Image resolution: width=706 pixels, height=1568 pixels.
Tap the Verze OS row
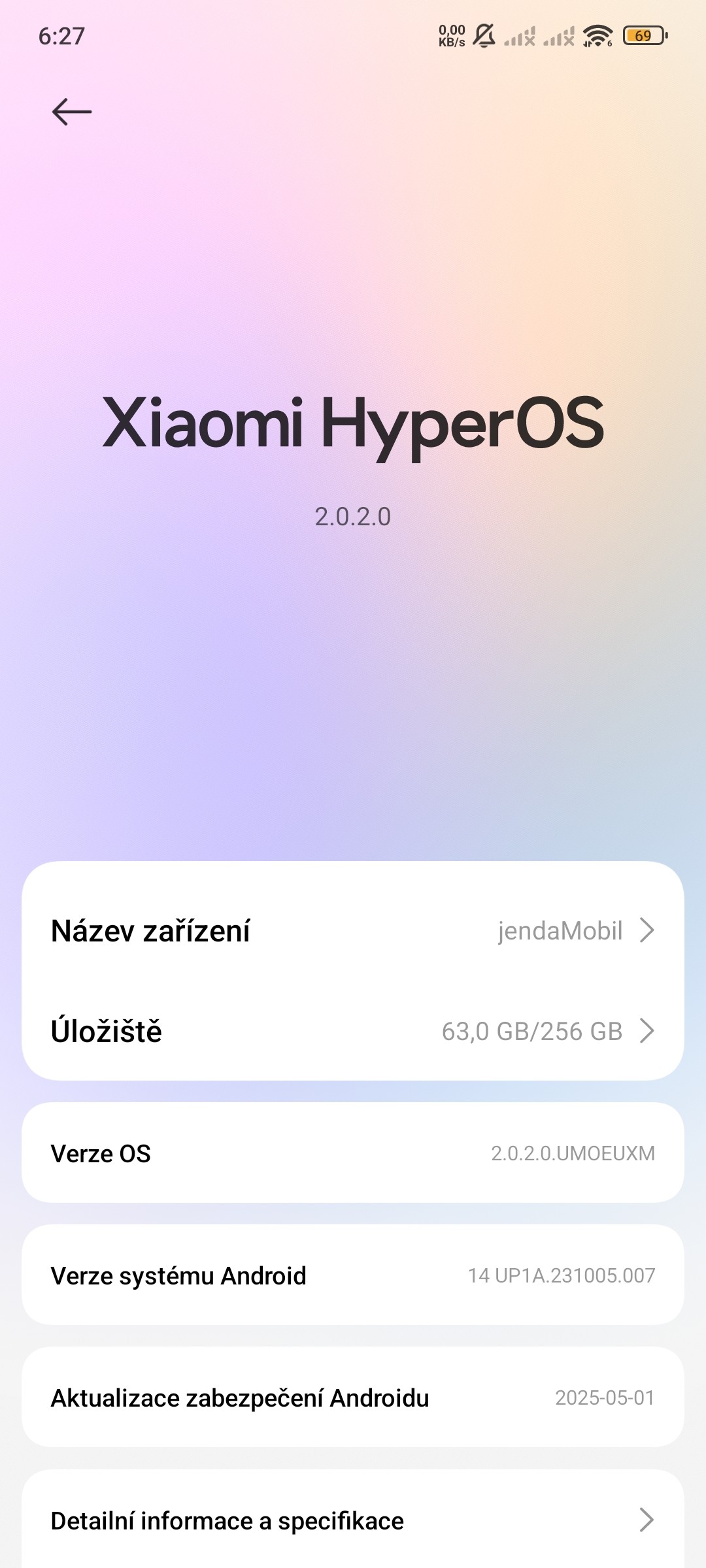point(353,1153)
